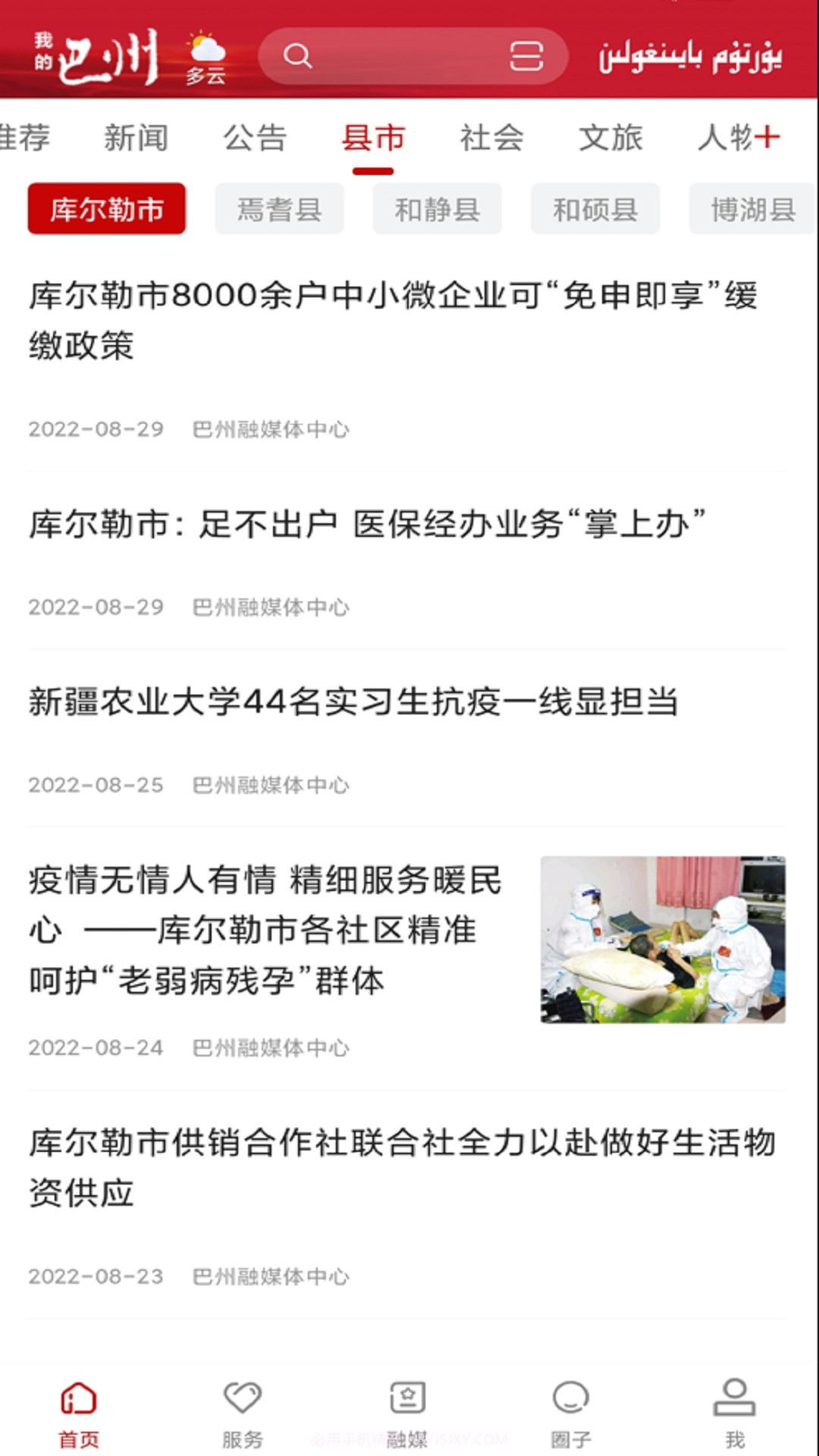819x1456 pixels.
Task: Expand more channels with the plus icon
Action: [768, 138]
